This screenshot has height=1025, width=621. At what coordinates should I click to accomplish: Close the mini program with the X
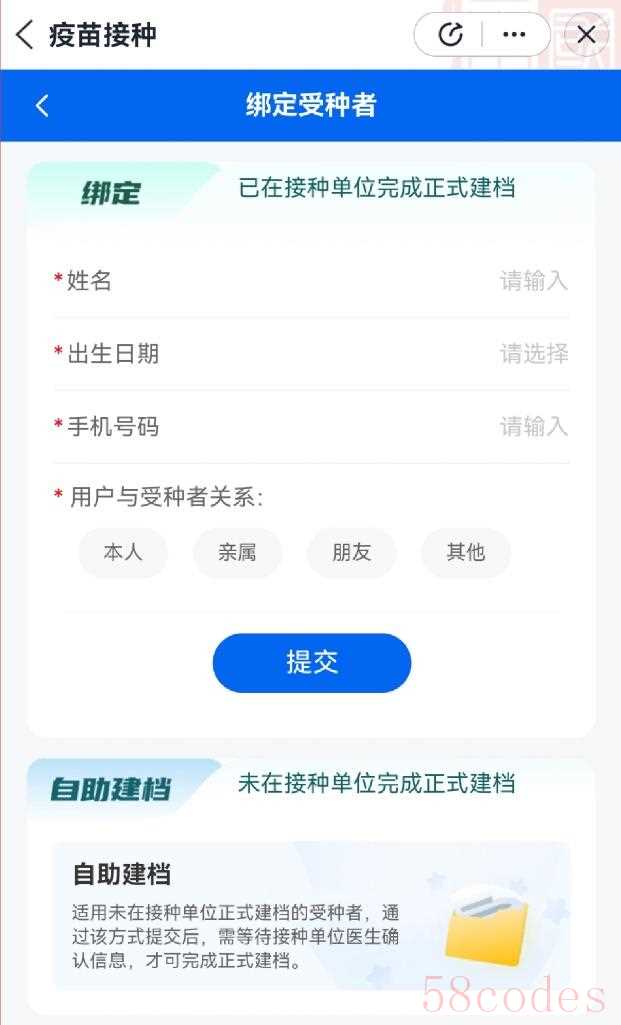[x=586, y=34]
